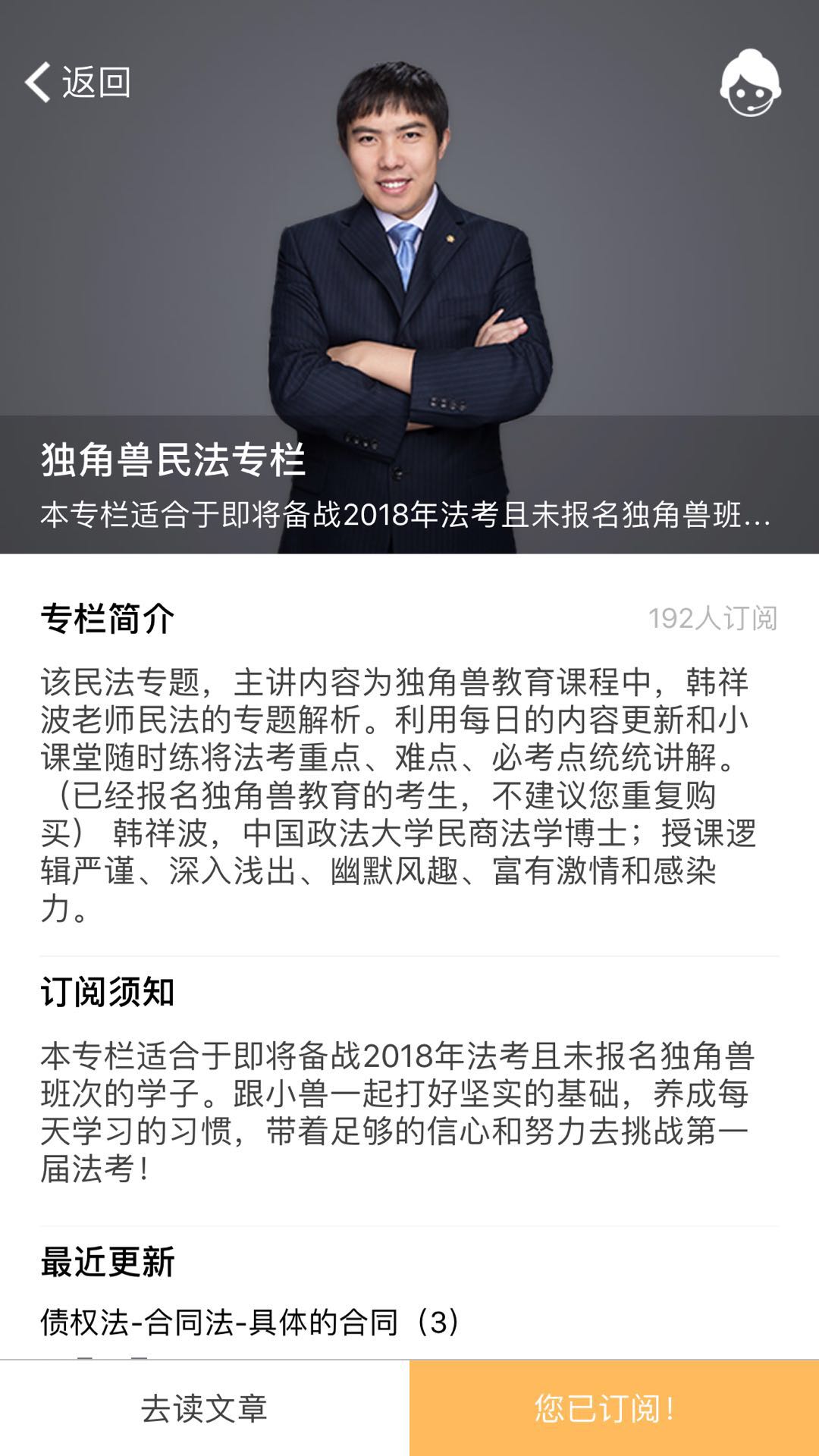Tap 去读文章 to read articles
The width and height of the screenshot is (819, 1456).
click(204, 1408)
